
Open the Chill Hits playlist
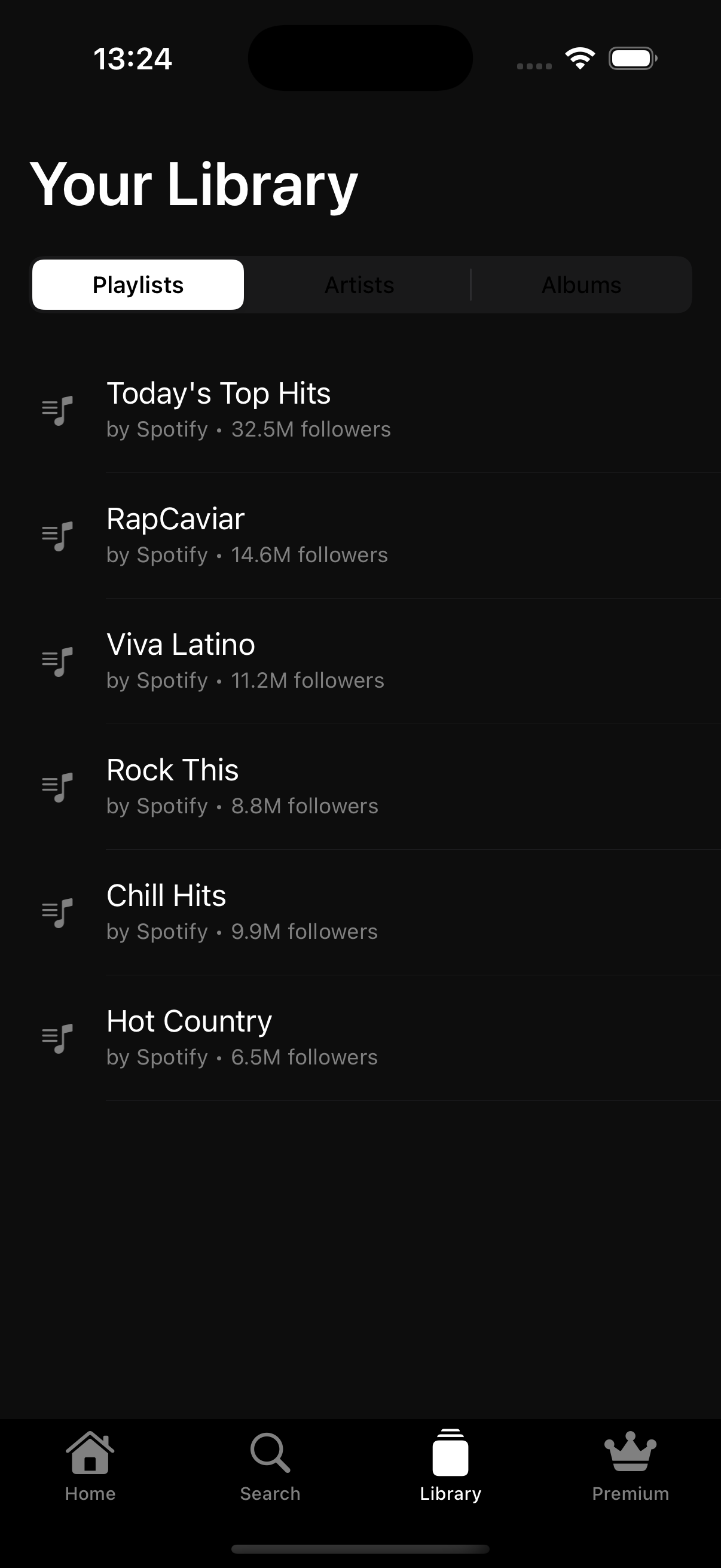(x=360, y=912)
